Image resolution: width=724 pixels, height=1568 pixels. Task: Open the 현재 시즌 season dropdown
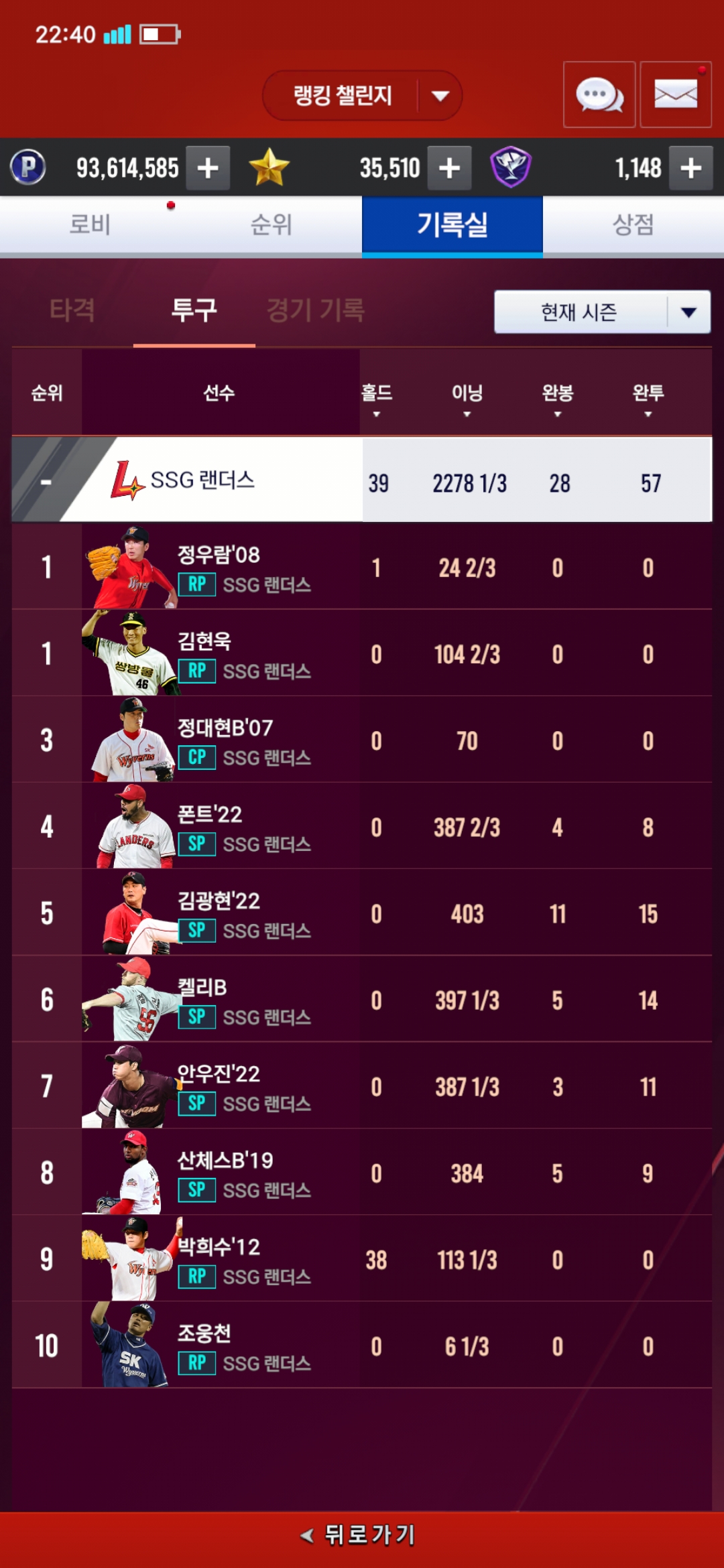point(602,312)
